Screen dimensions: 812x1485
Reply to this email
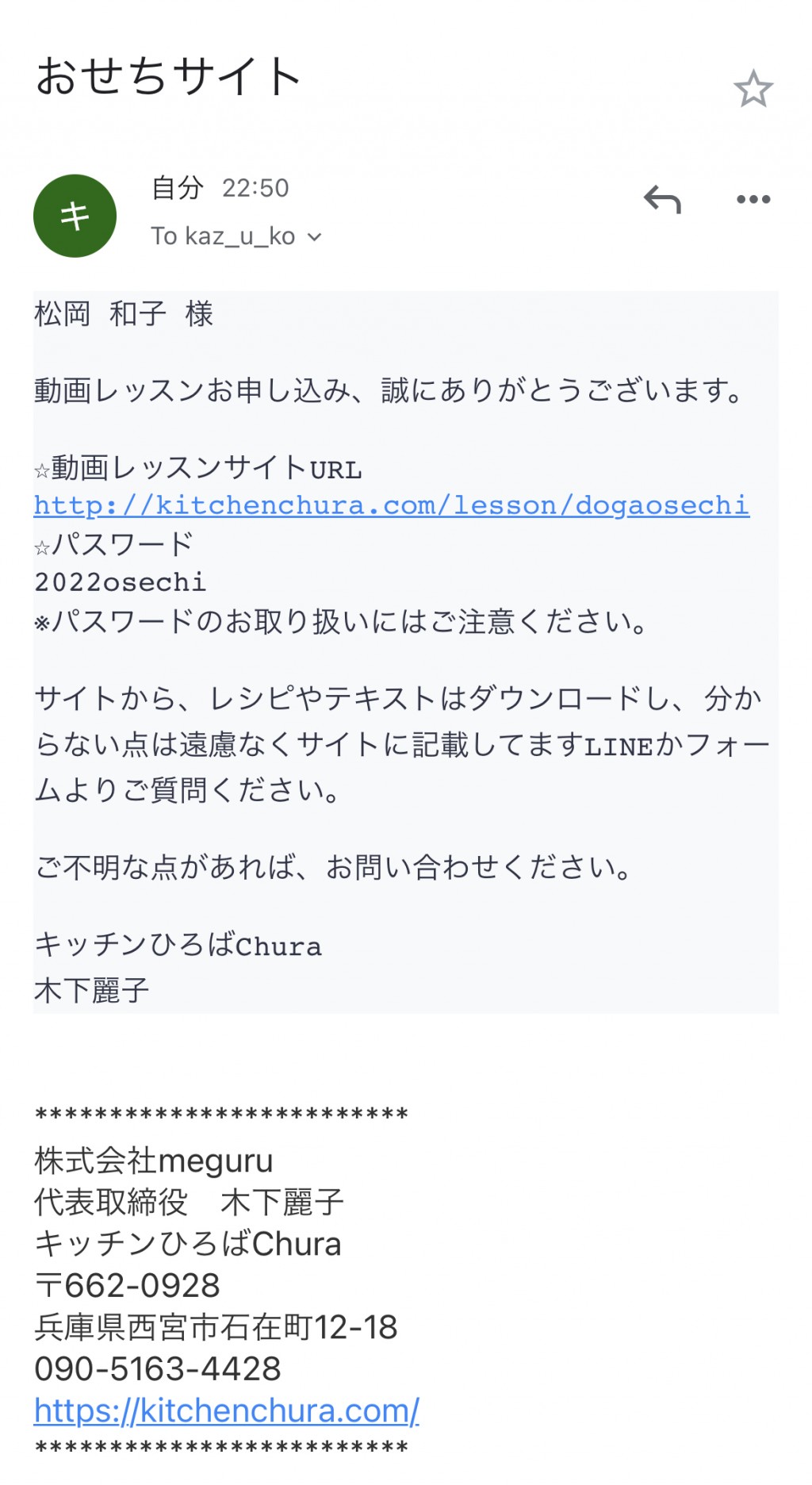(662, 199)
